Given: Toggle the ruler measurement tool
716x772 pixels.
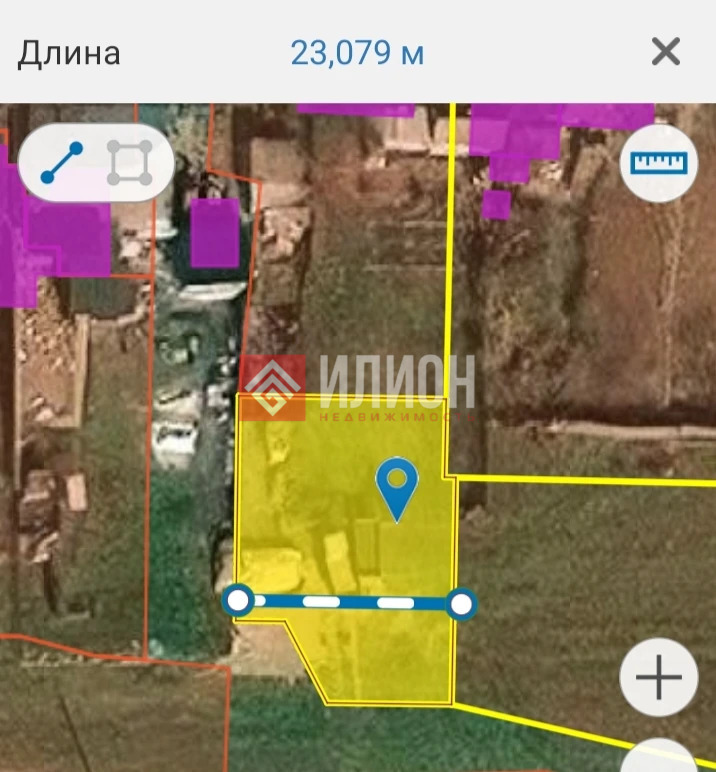Looking at the screenshot, I should pyautogui.click(x=659, y=163).
